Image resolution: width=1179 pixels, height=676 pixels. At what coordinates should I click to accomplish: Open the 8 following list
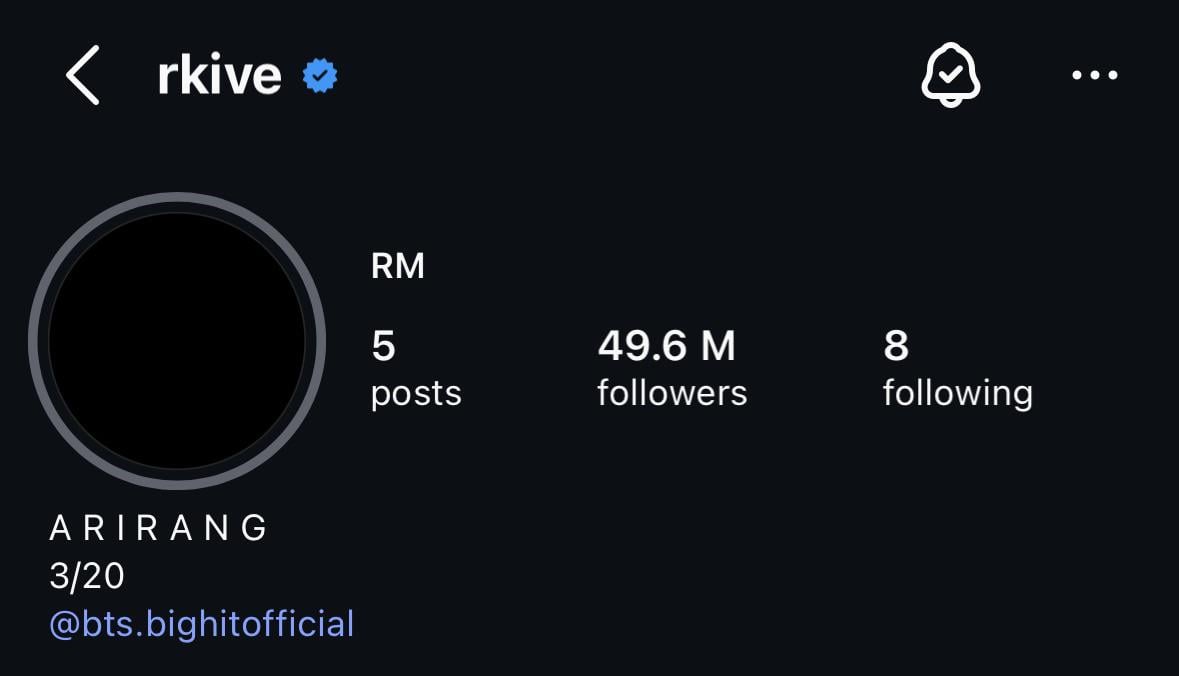pyautogui.click(x=957, y=368)
